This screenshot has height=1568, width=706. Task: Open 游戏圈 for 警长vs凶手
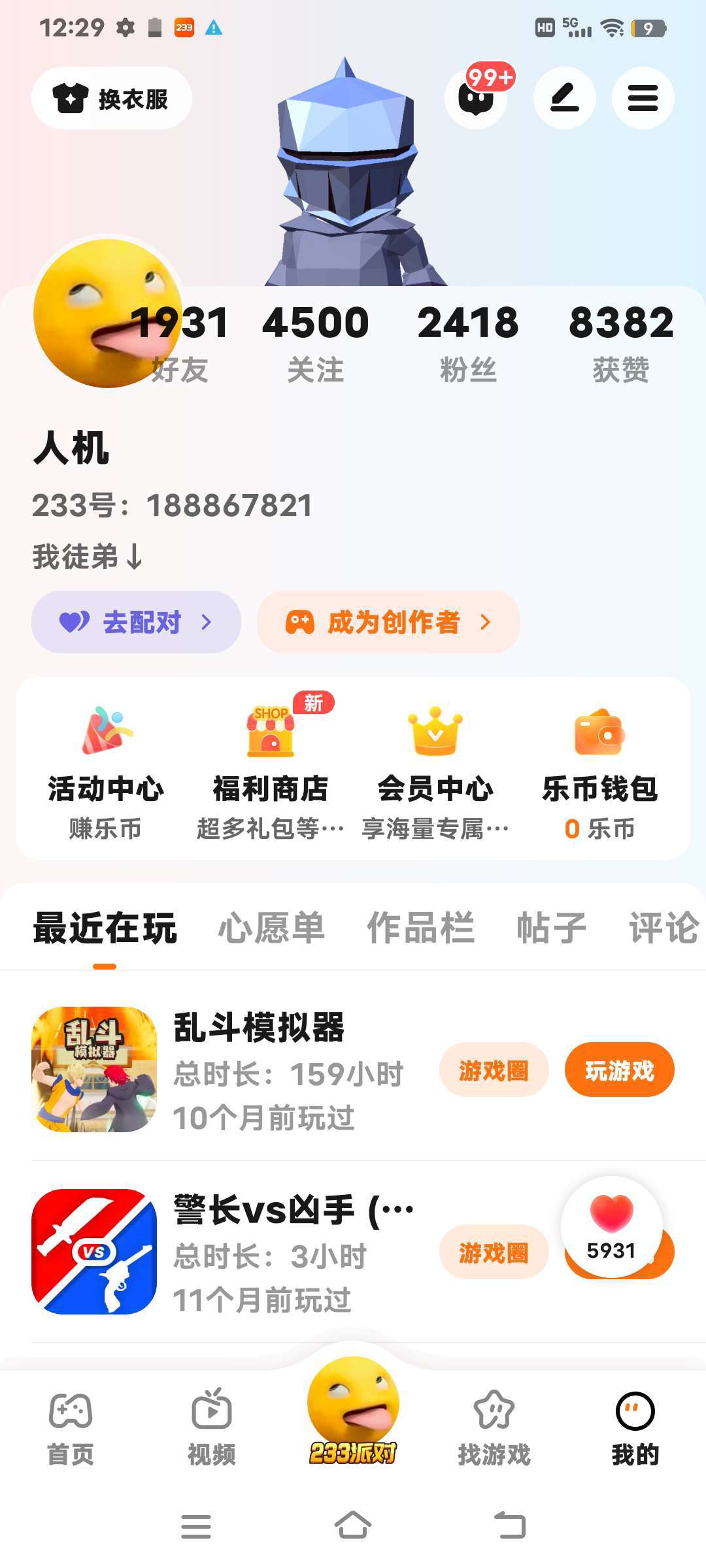(494, 1252)
